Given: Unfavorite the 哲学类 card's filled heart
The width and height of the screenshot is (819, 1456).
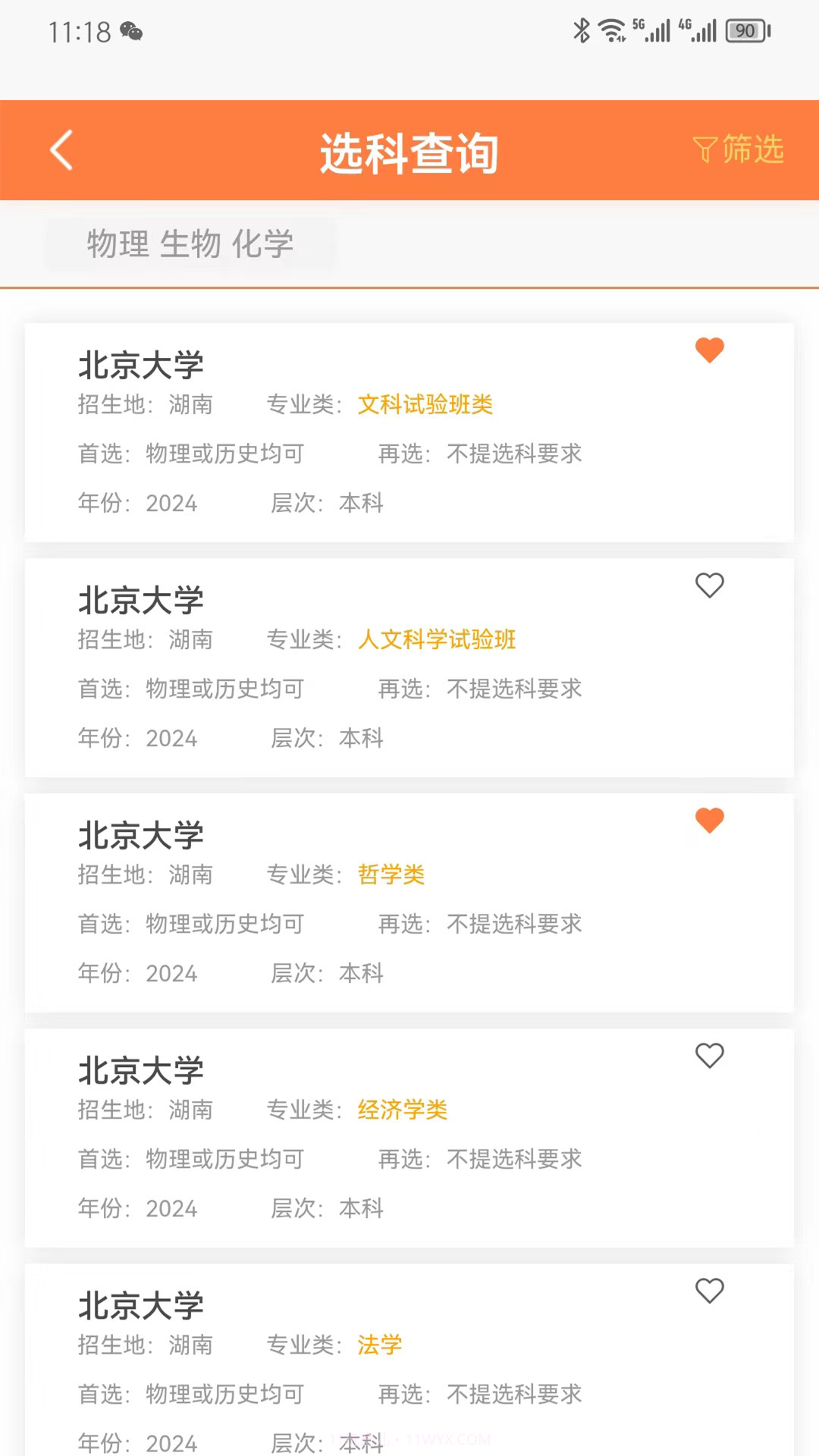Looking at the screenshot, I should [x=710, y=821].
